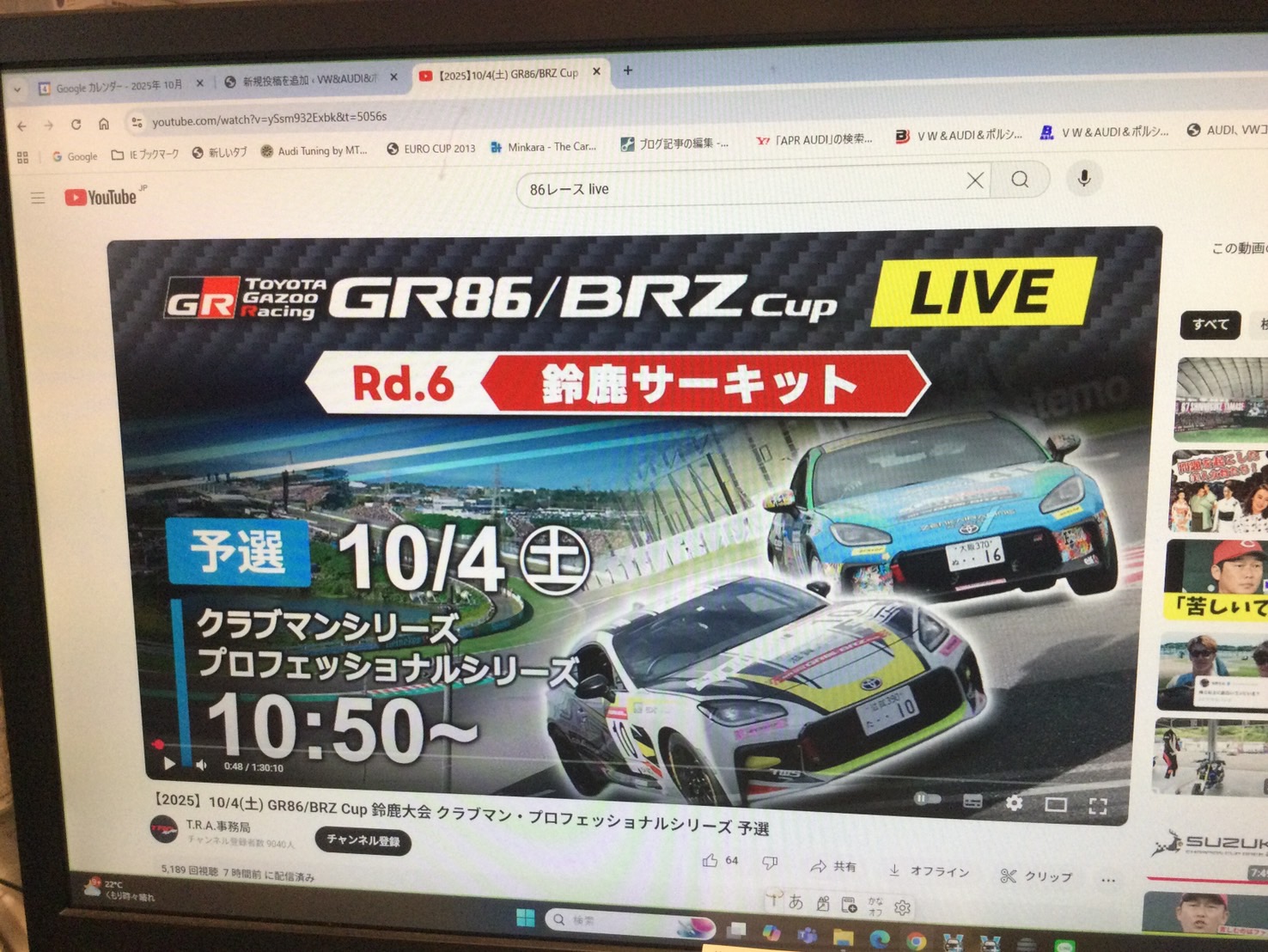Reload the page from browser toolbar

tap(76, 125)
